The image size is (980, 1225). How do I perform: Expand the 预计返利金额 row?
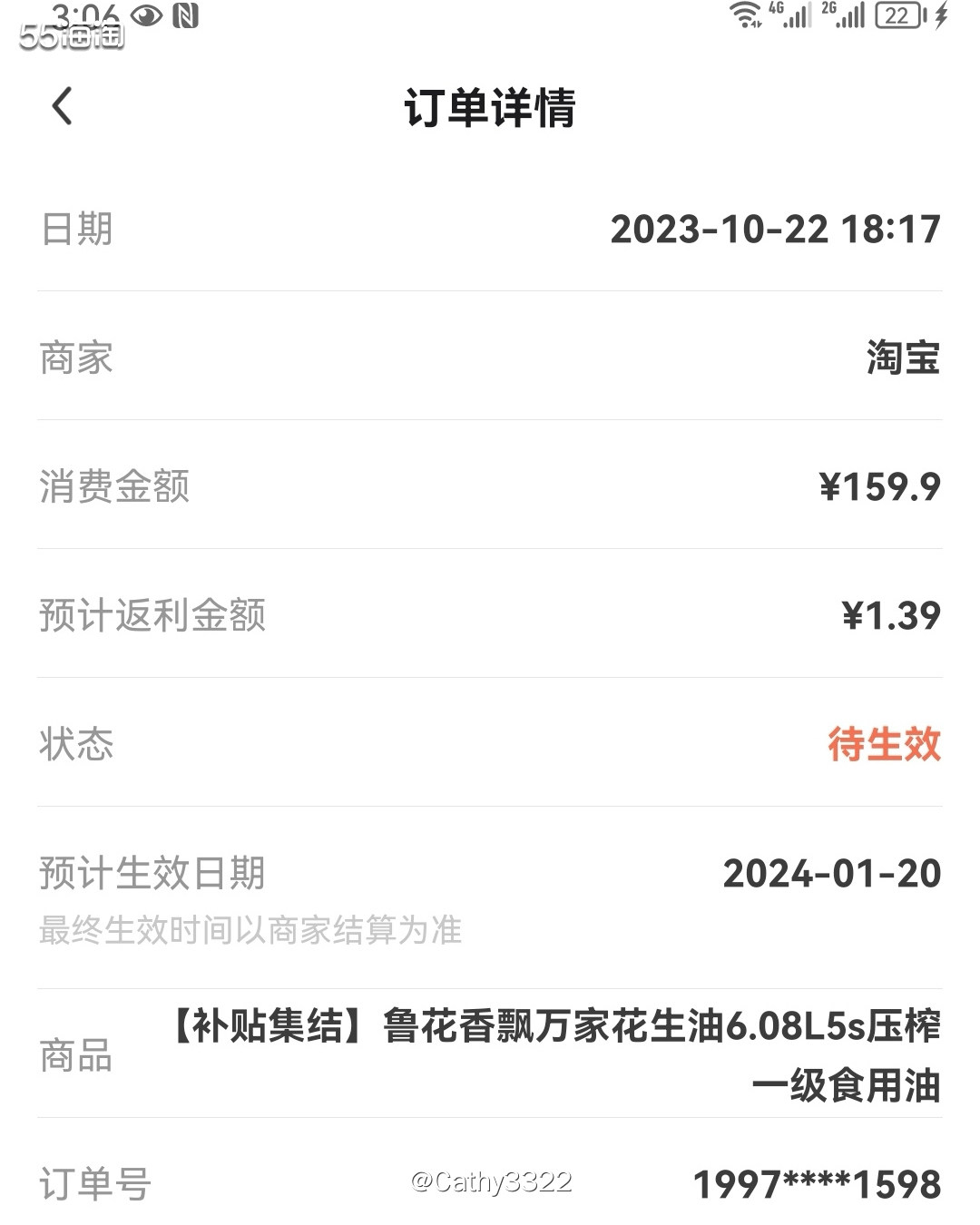click(490, 615)
